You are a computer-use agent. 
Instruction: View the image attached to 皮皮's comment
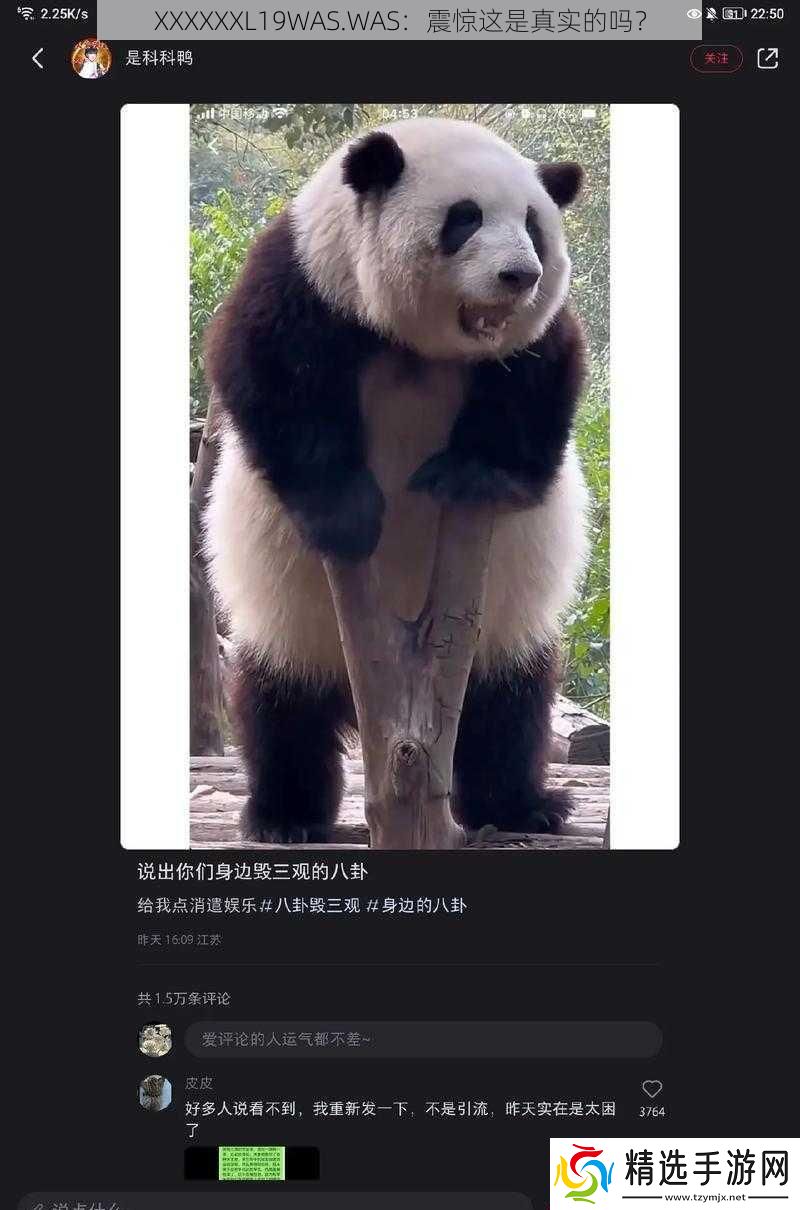[252, 1162]
